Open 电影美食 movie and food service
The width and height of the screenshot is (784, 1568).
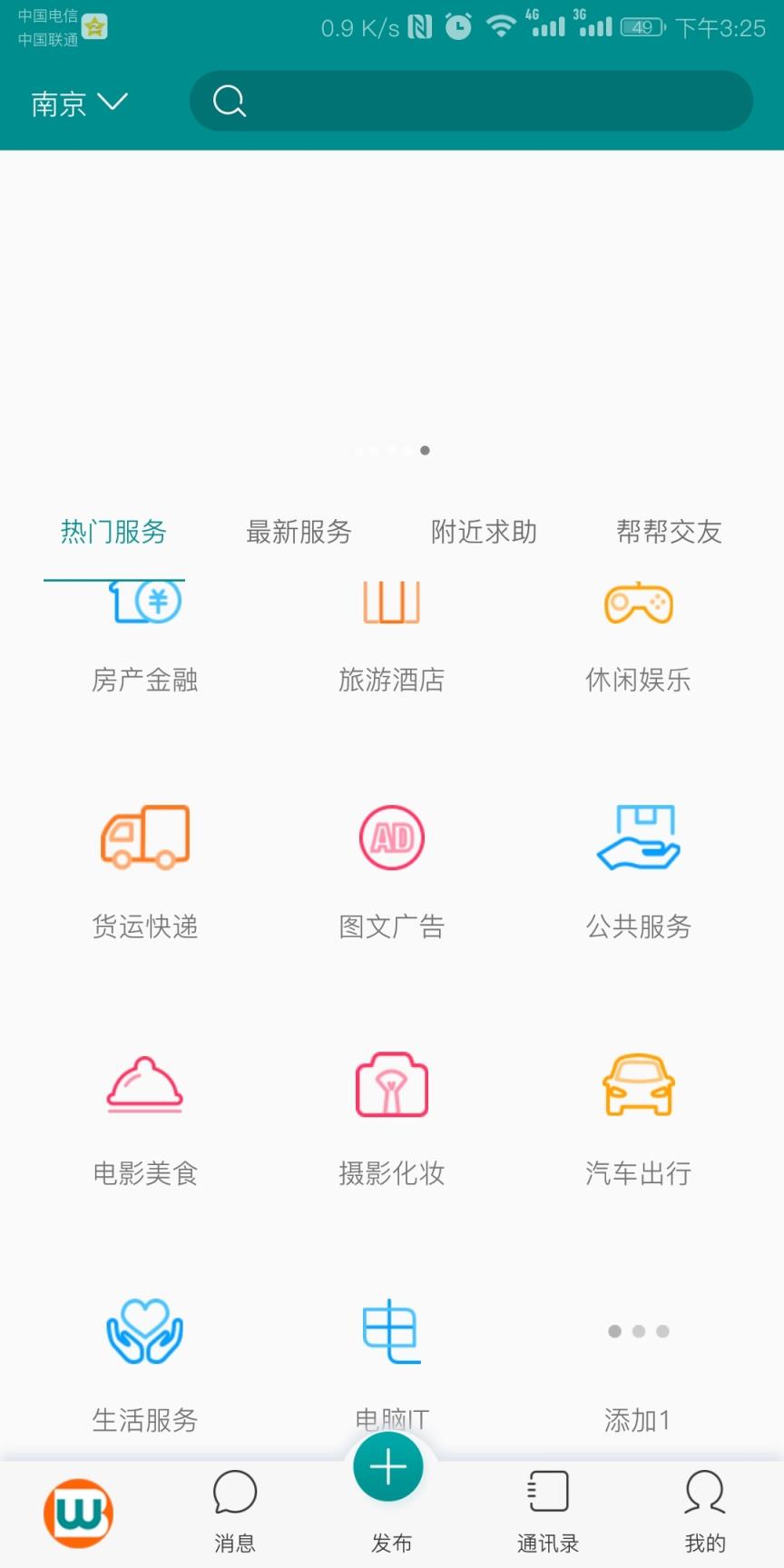tap(144, 1116)
